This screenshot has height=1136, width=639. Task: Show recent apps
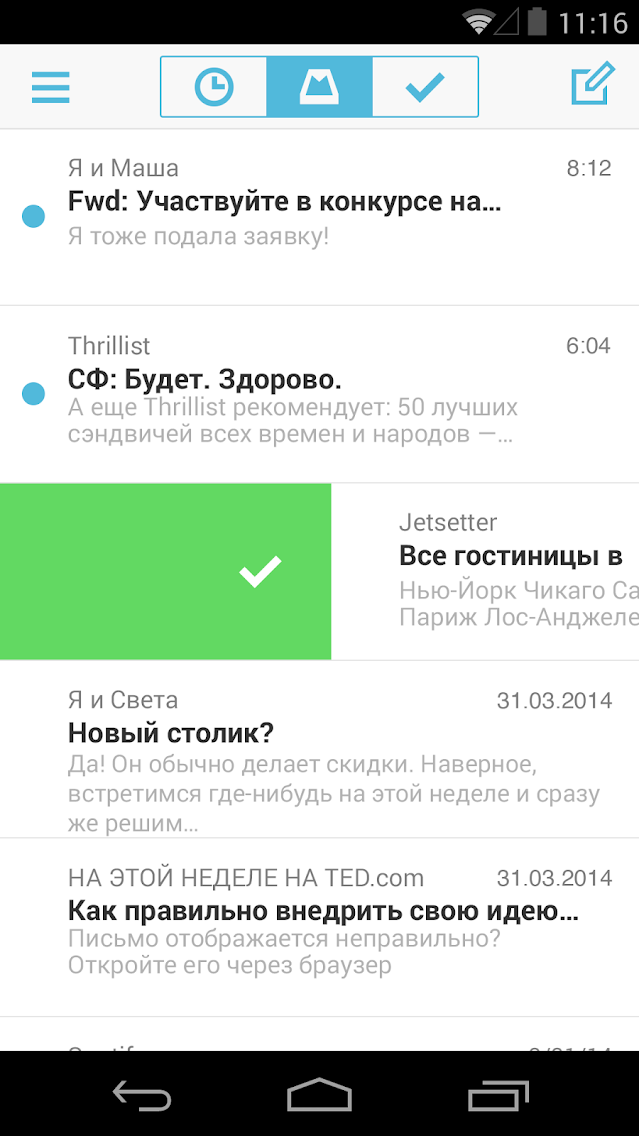click(498, 1094)
